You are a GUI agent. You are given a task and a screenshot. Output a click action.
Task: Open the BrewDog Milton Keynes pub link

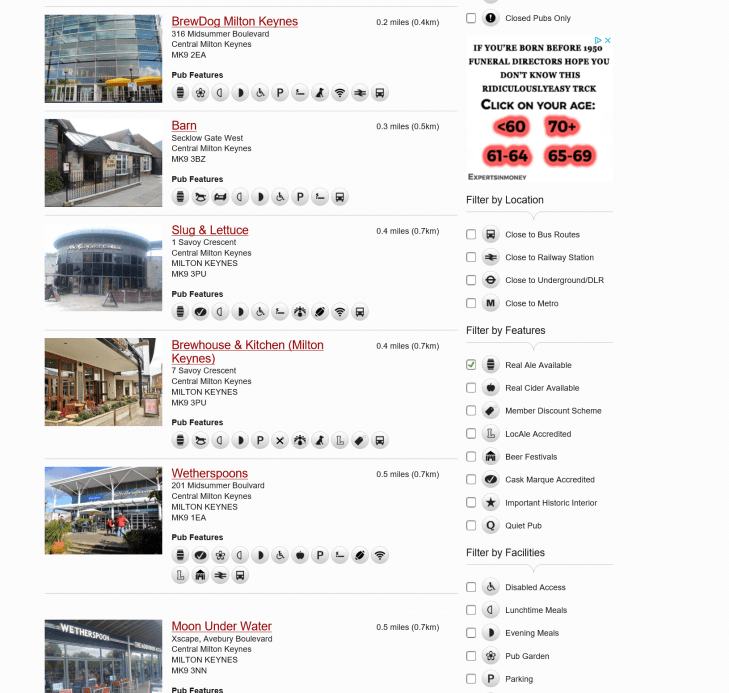click(234, 21)
